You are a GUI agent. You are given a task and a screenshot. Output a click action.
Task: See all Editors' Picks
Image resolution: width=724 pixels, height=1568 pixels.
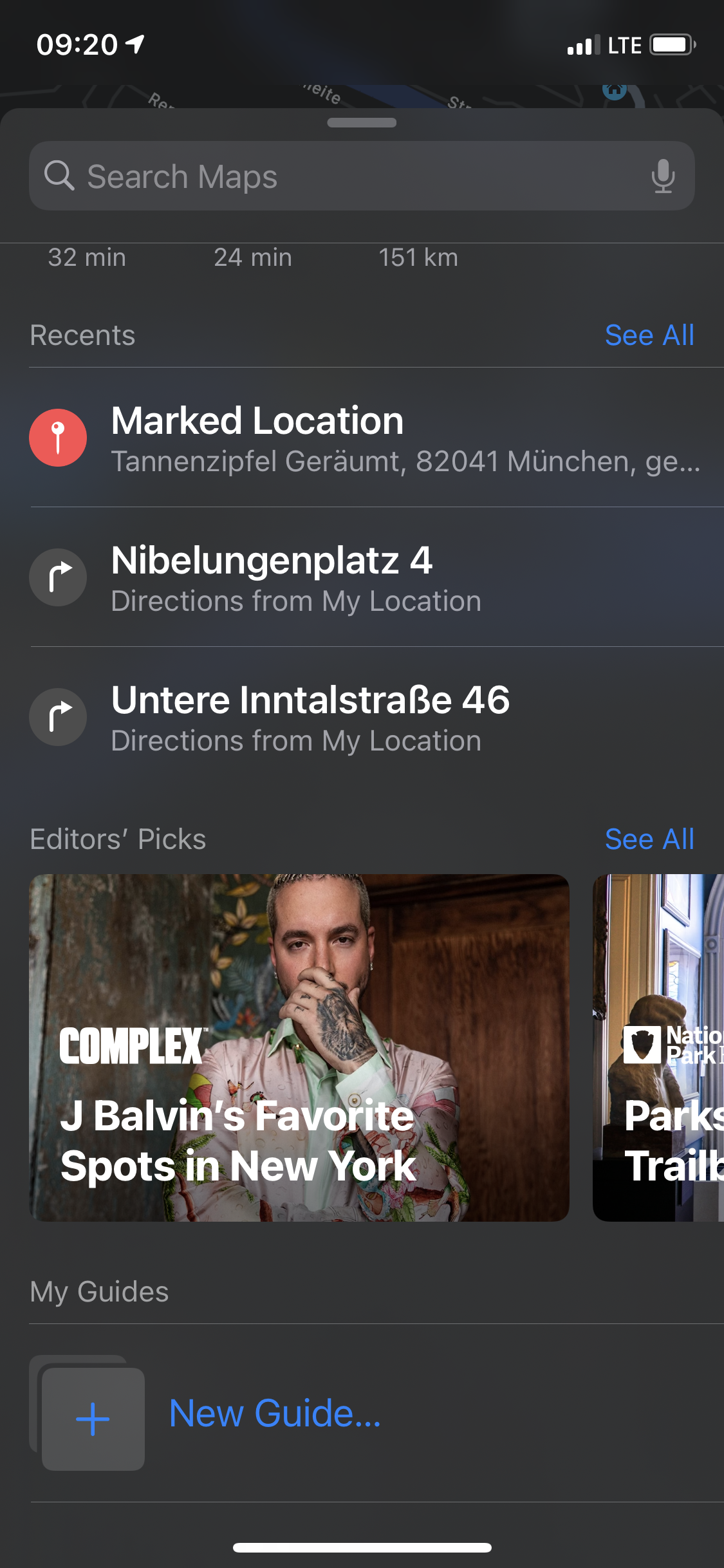pos(649,839)
